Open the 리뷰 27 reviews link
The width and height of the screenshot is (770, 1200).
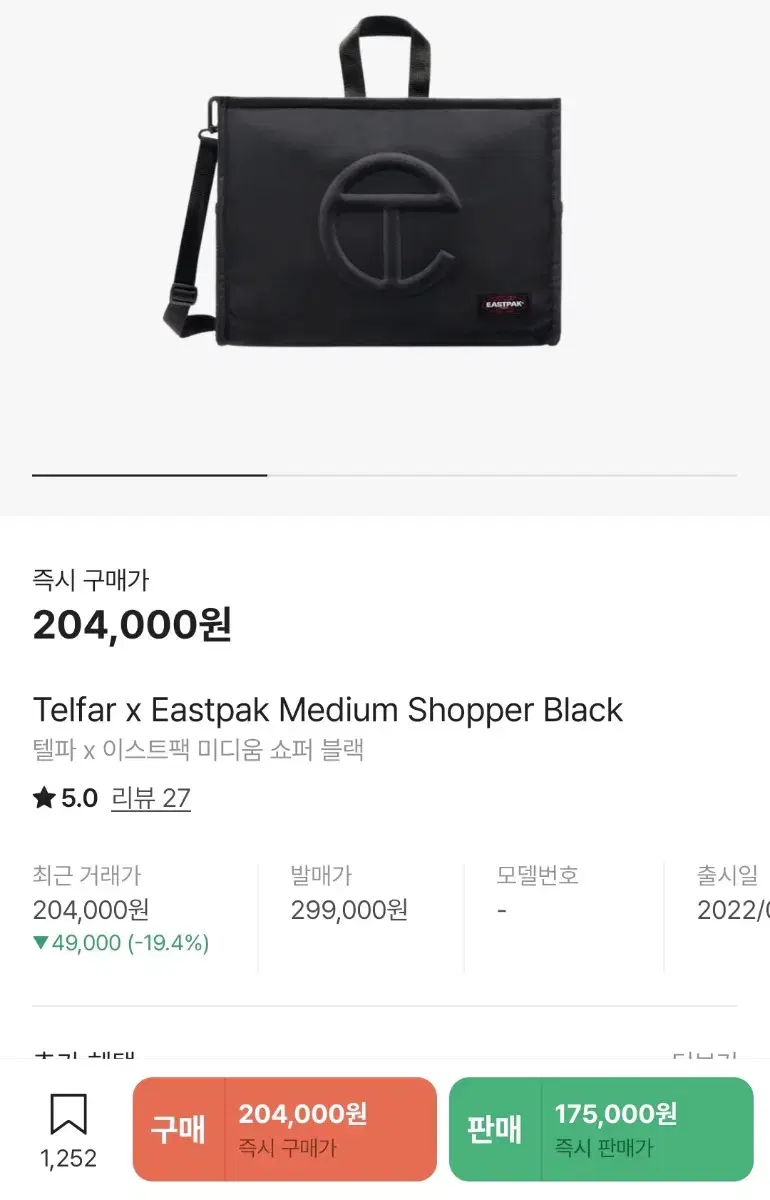tap(151, 799)
